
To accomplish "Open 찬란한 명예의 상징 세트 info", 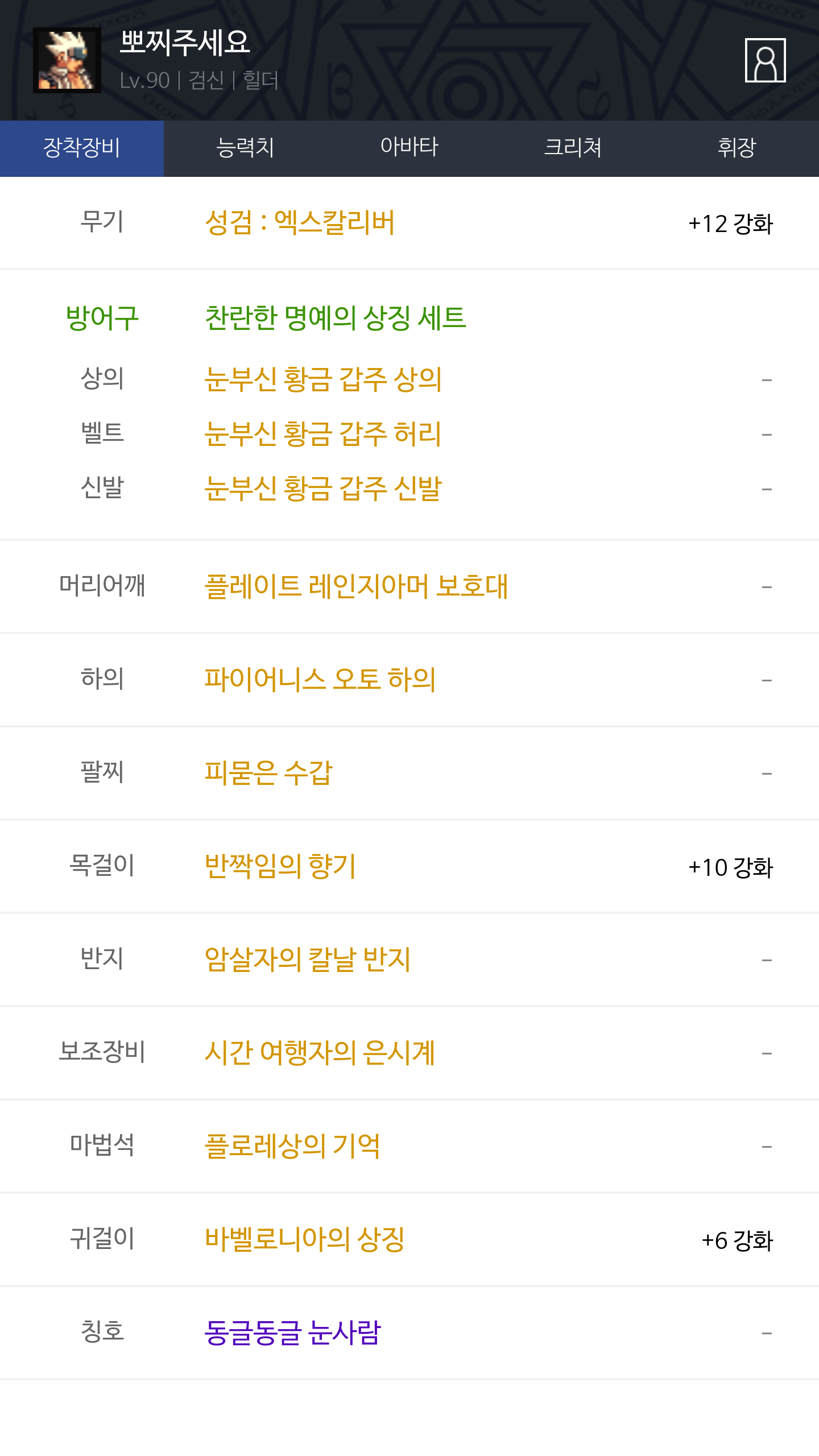I will pyautogui.click(x=336, y=318).
